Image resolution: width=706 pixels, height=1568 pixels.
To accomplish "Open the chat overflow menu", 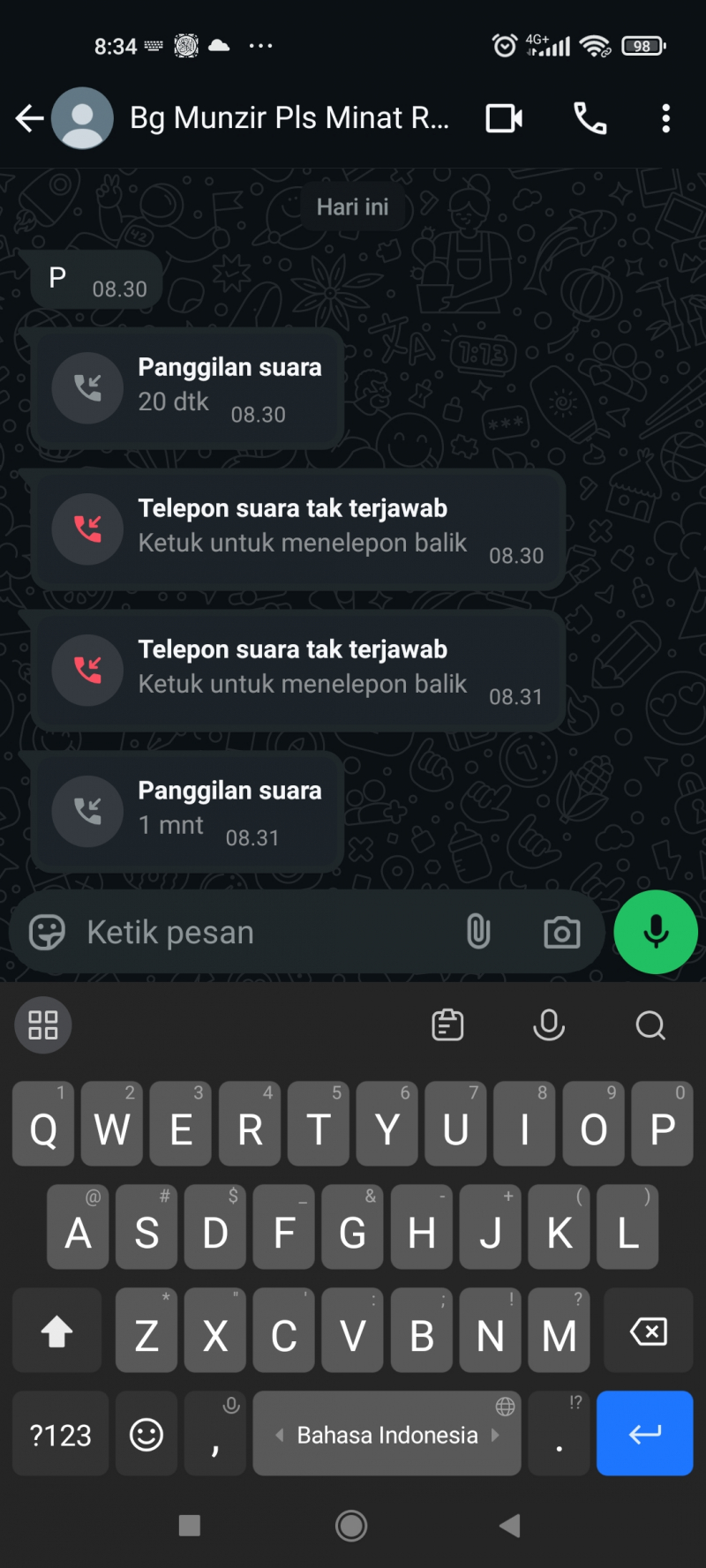I will click(665, 118).
